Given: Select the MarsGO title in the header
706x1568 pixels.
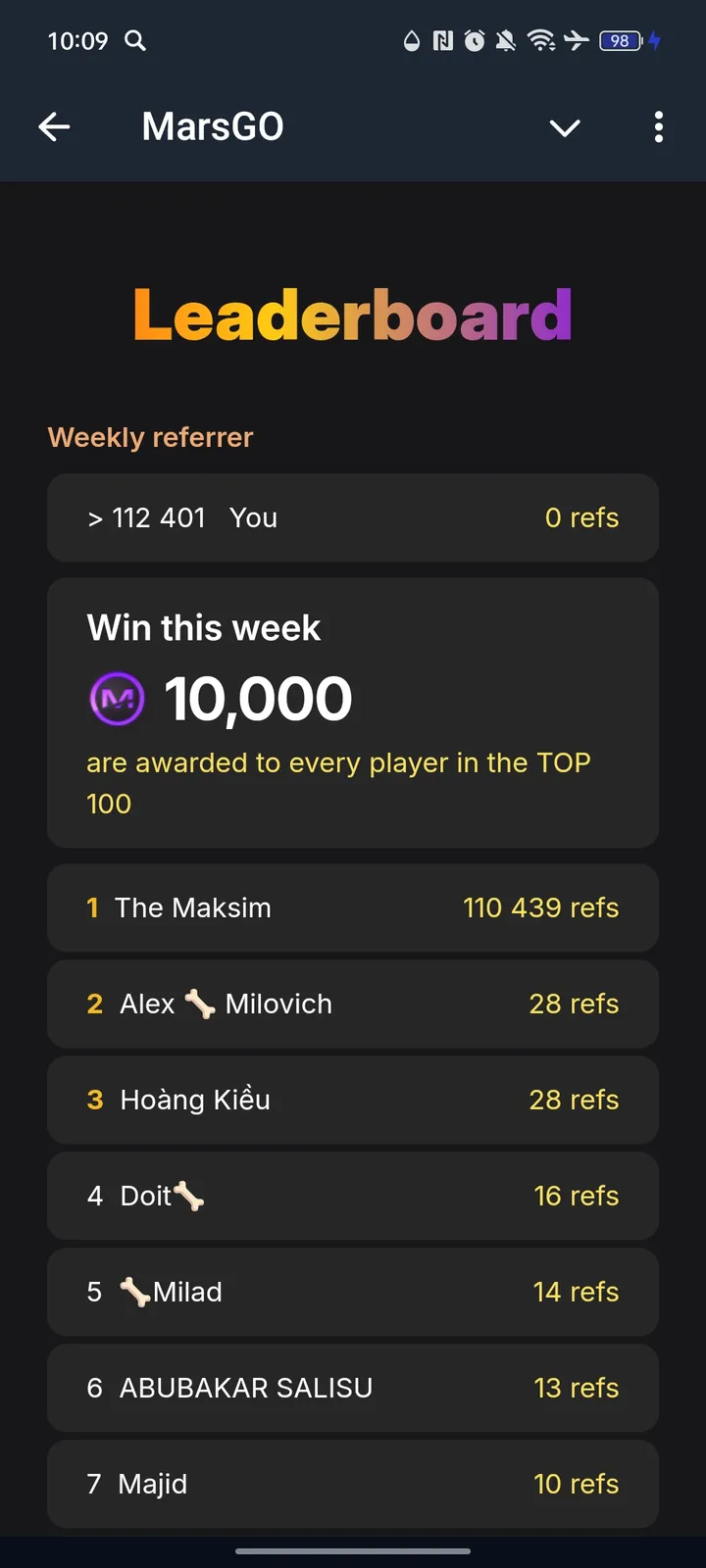Looking at the screenshot, I should pos(212,126).
